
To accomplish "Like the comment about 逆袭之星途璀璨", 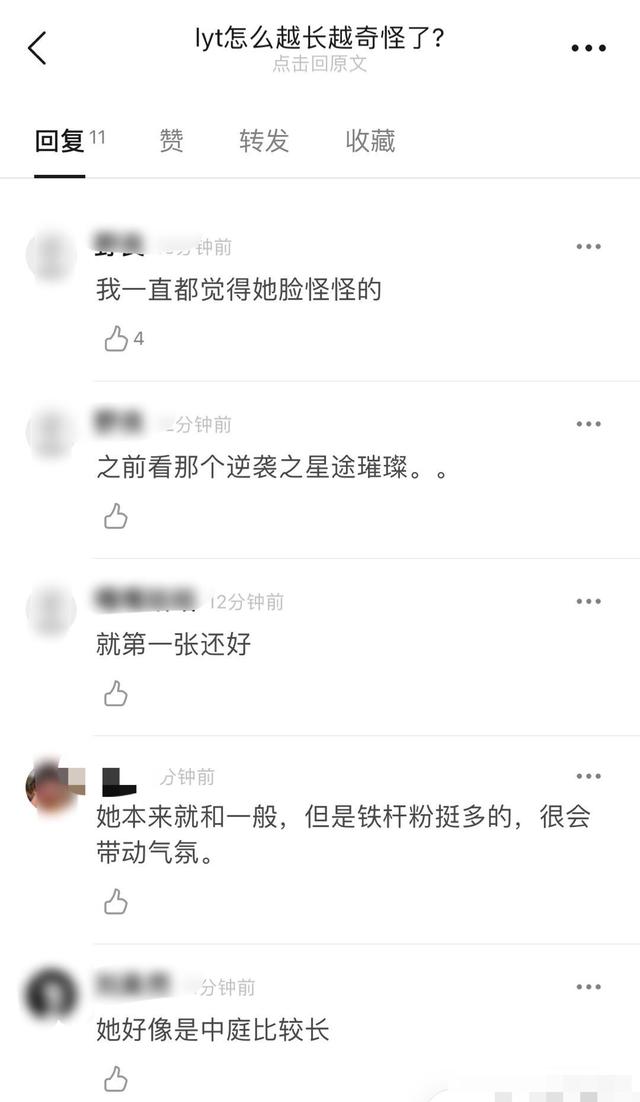I will coord(117,516).
